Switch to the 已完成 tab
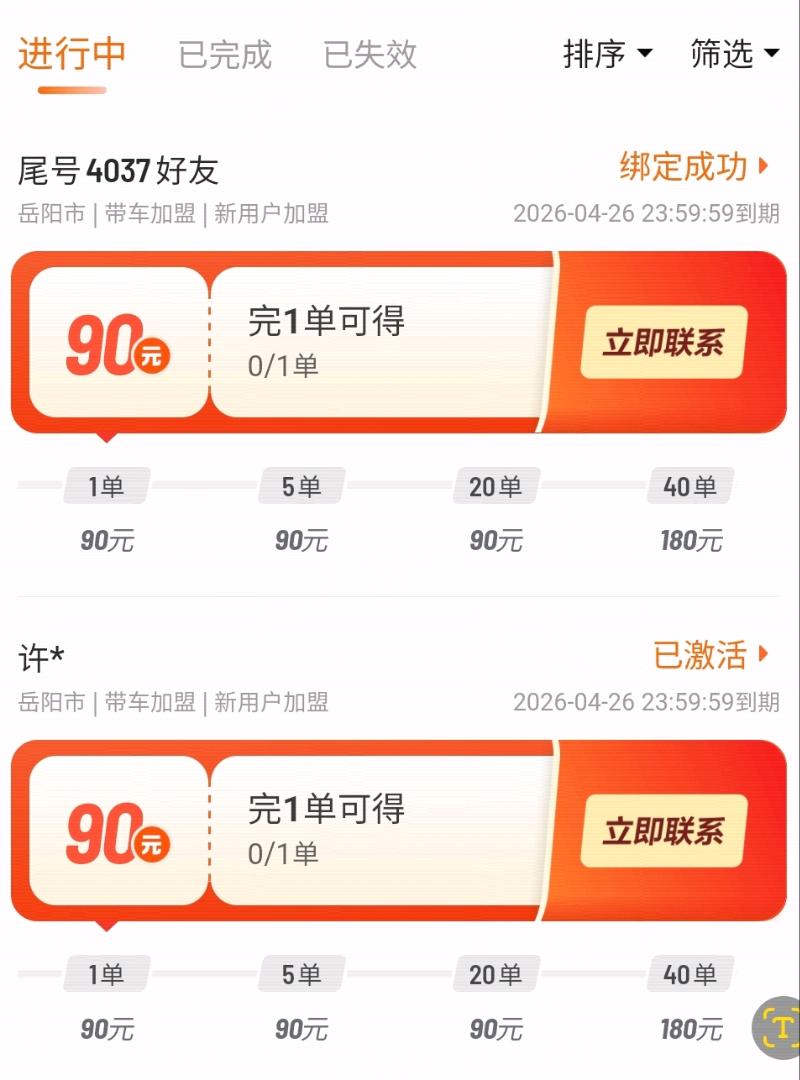The image size is (800, 1080). 225,55
